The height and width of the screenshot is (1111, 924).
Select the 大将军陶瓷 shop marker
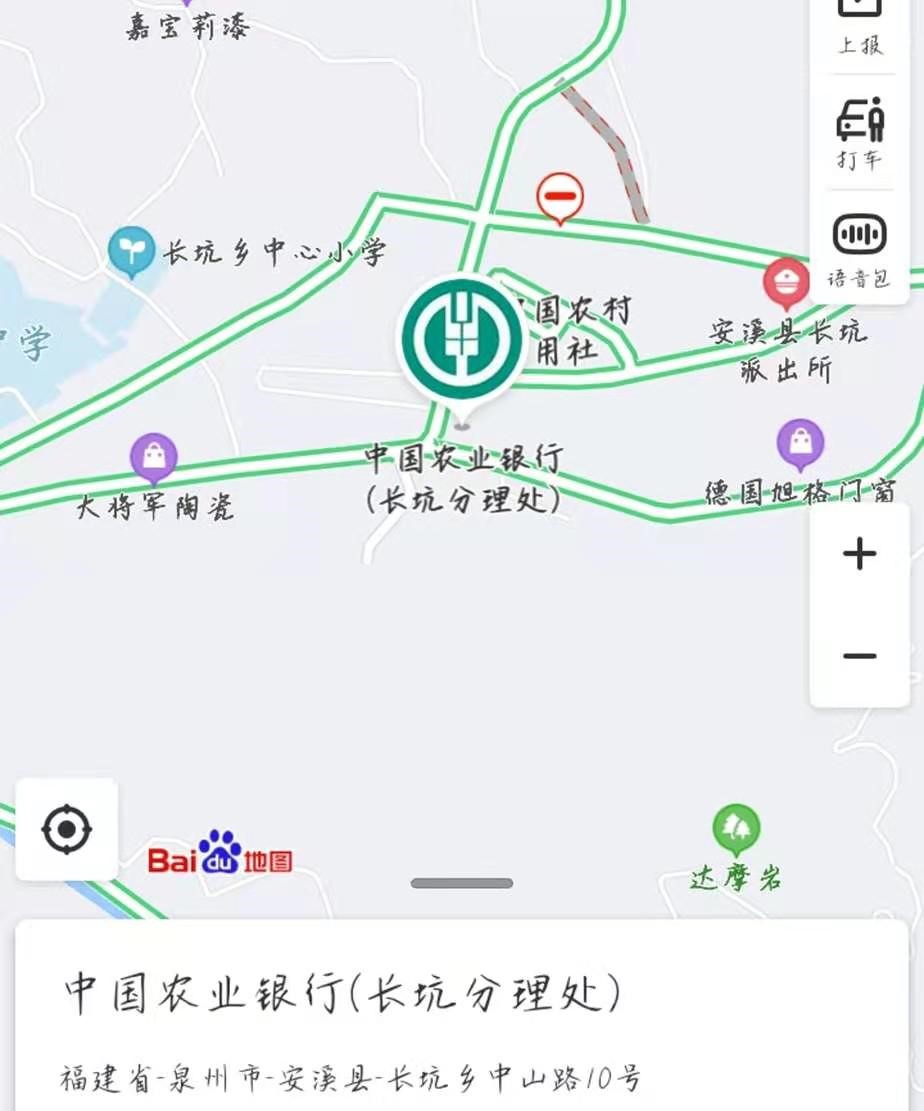pos(154,458)
